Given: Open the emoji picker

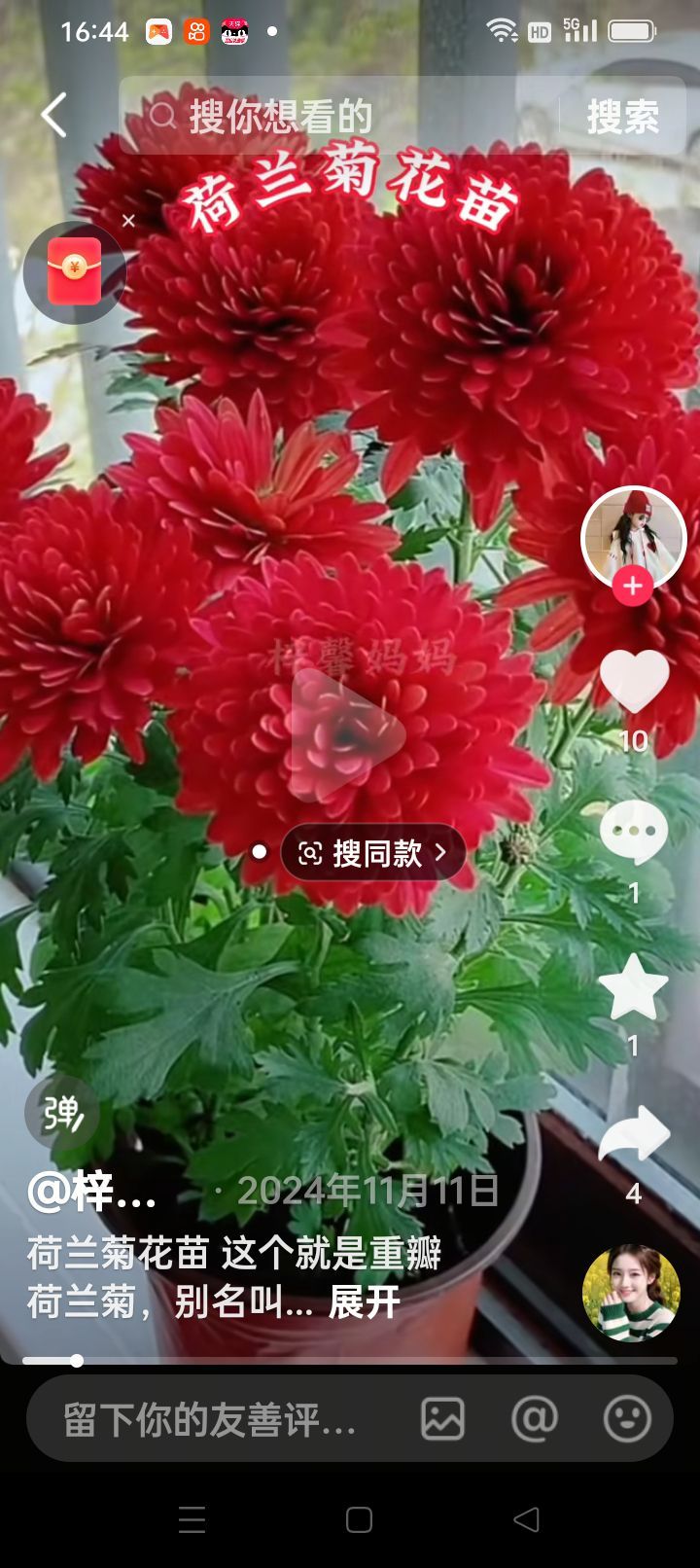Looking at the screenshot, I should click(627, 1419).
